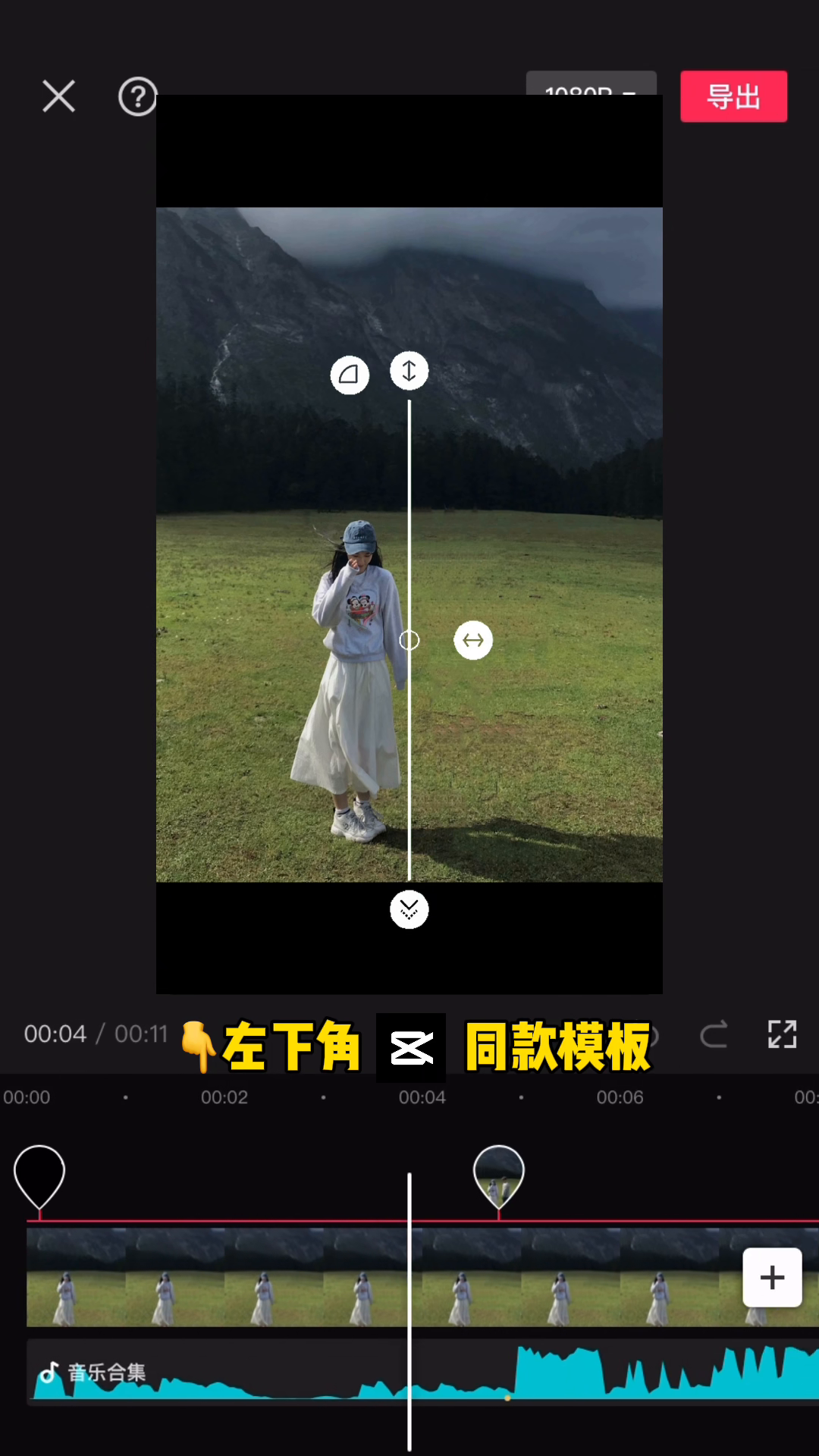
Task: Tap the mask feather double-chevron handle
Action: 409,909
